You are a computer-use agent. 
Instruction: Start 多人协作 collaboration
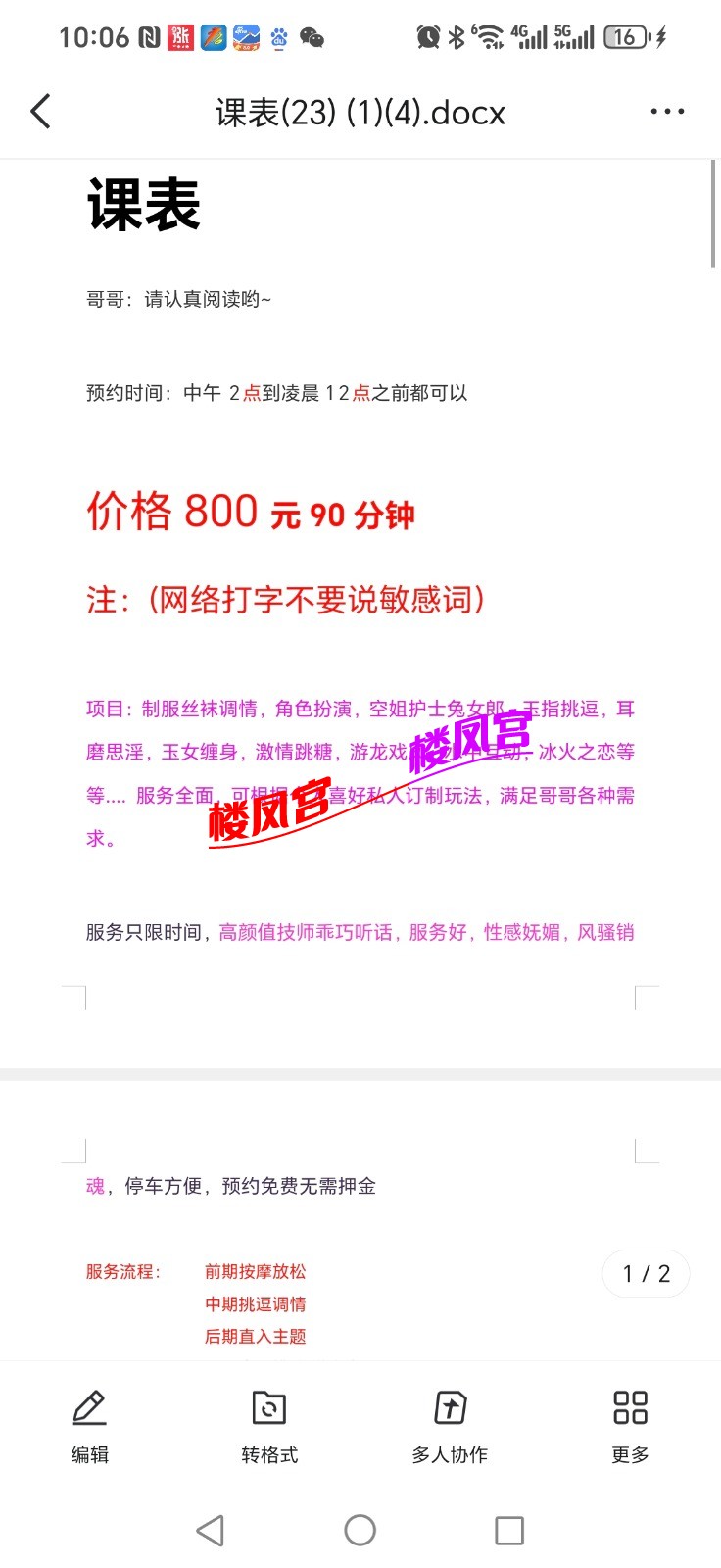pyautogui.click(x=450, y=1426)
